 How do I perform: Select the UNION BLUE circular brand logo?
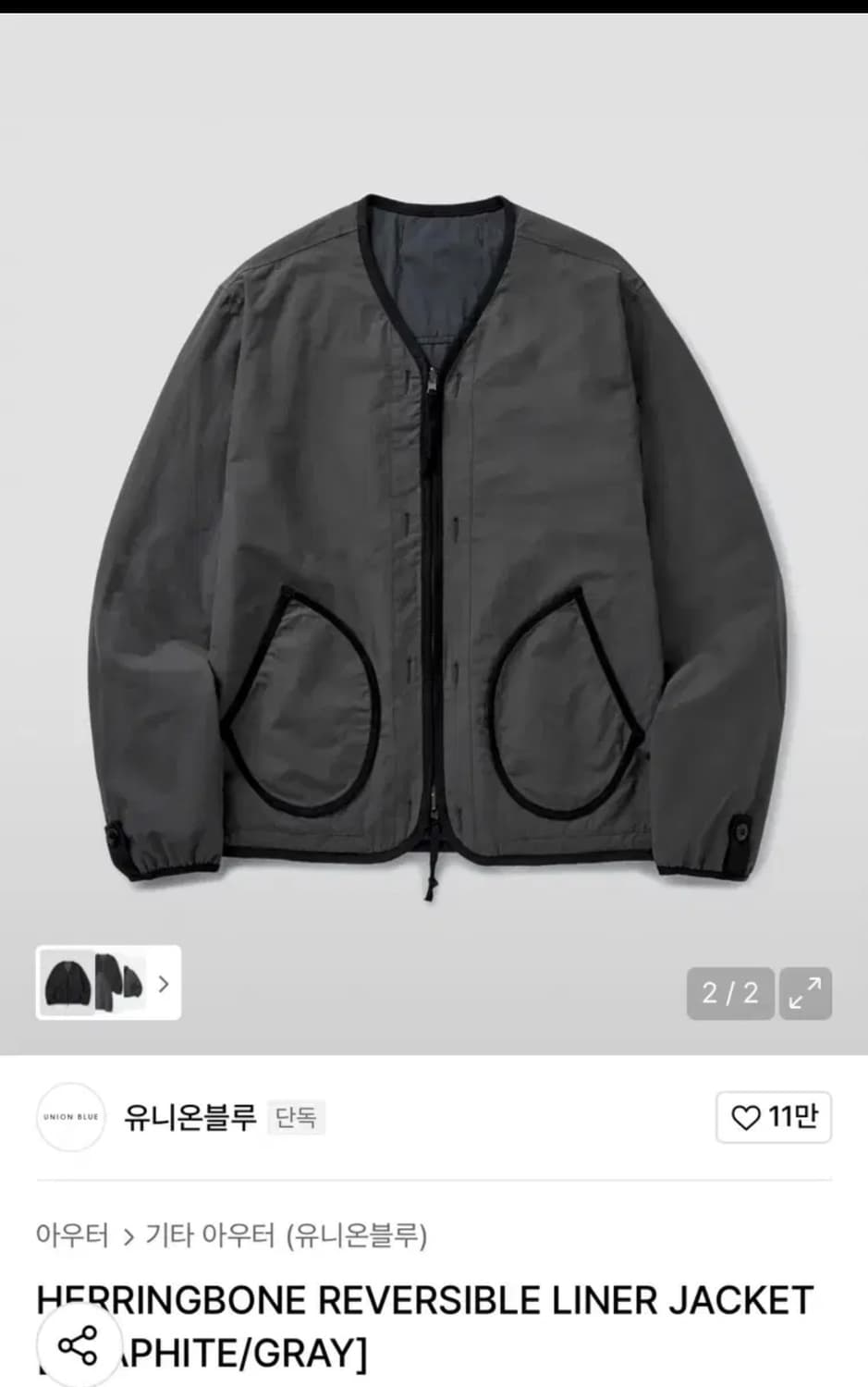71,1117
